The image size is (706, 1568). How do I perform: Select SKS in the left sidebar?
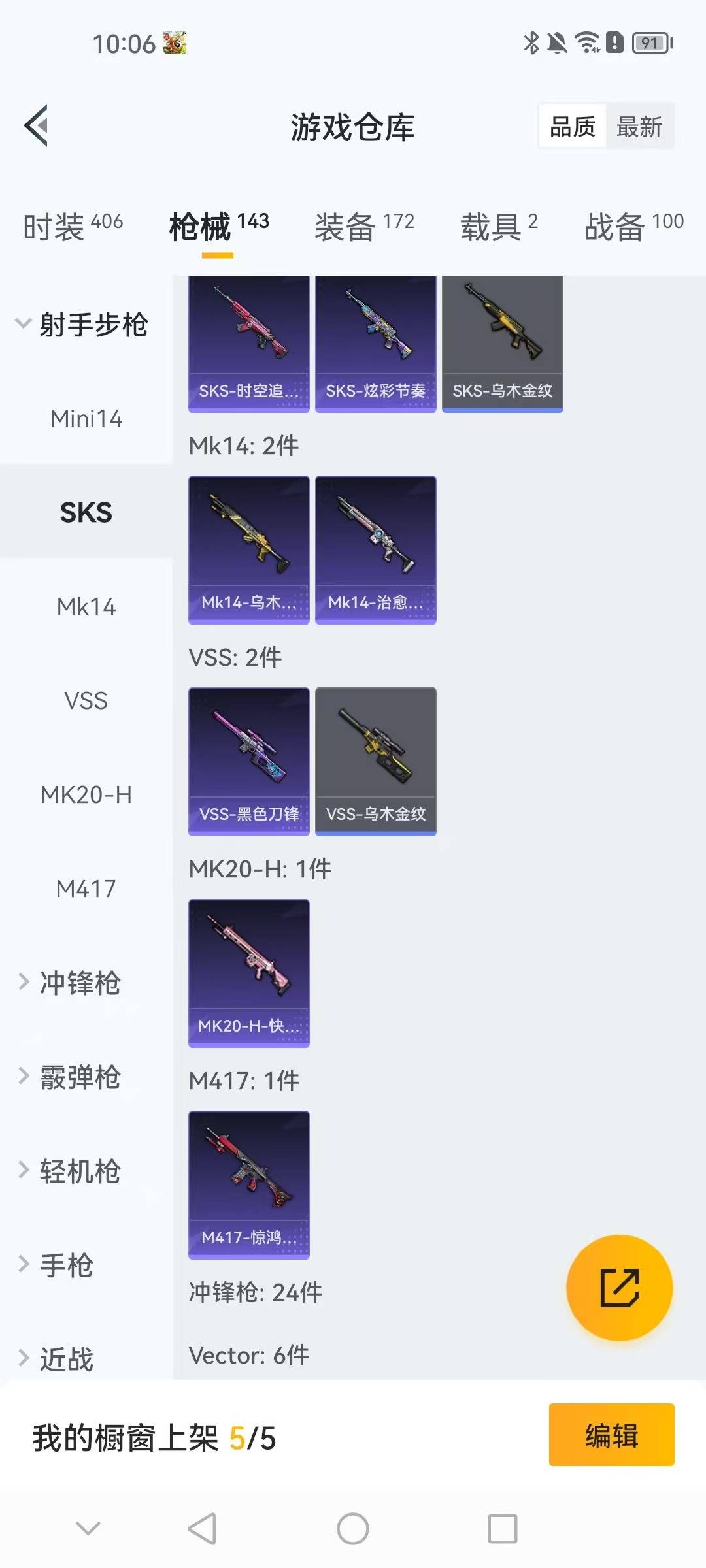point(86,512)
